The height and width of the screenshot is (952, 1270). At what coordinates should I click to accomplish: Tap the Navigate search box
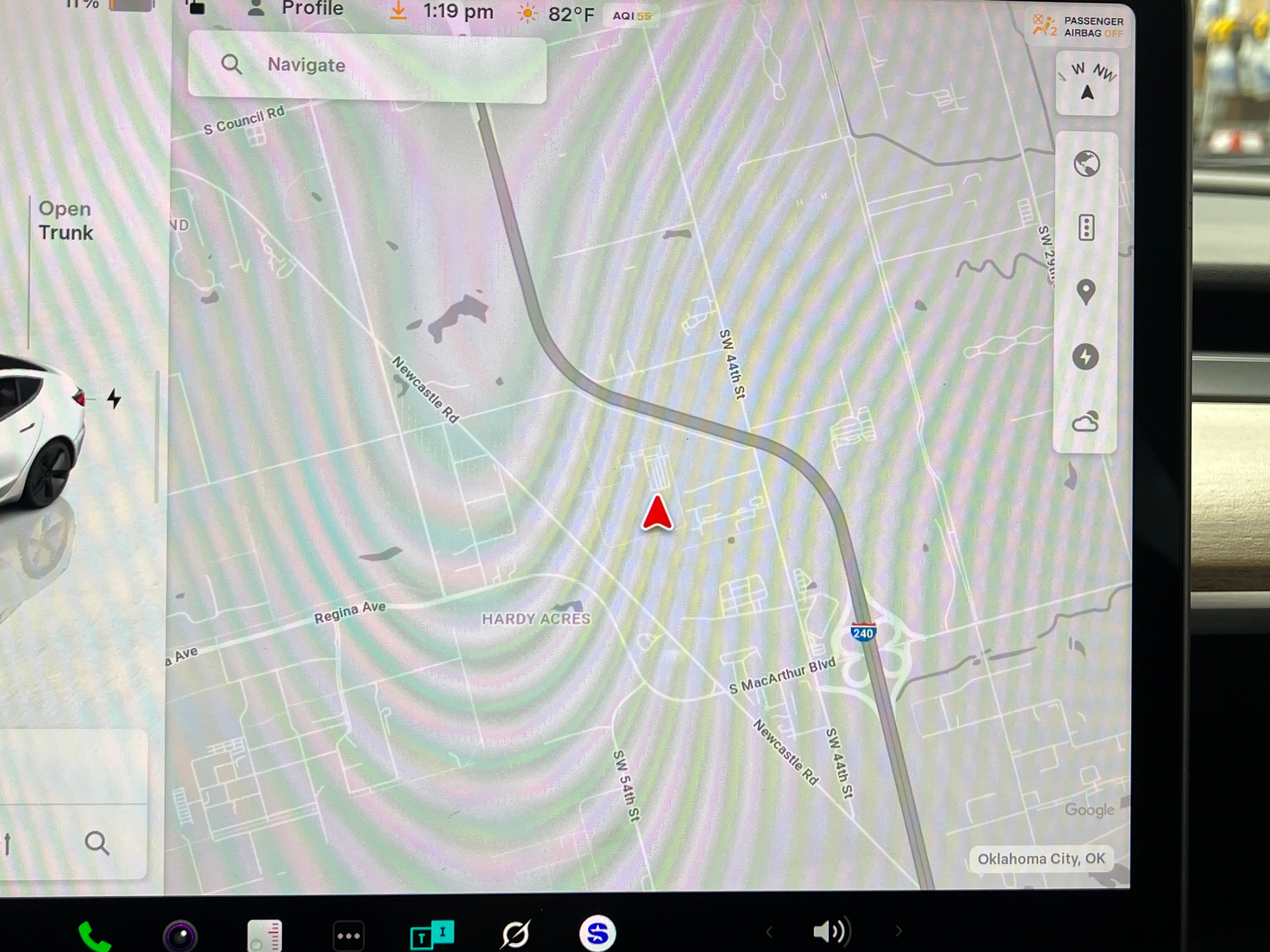(x=368, y=66)
